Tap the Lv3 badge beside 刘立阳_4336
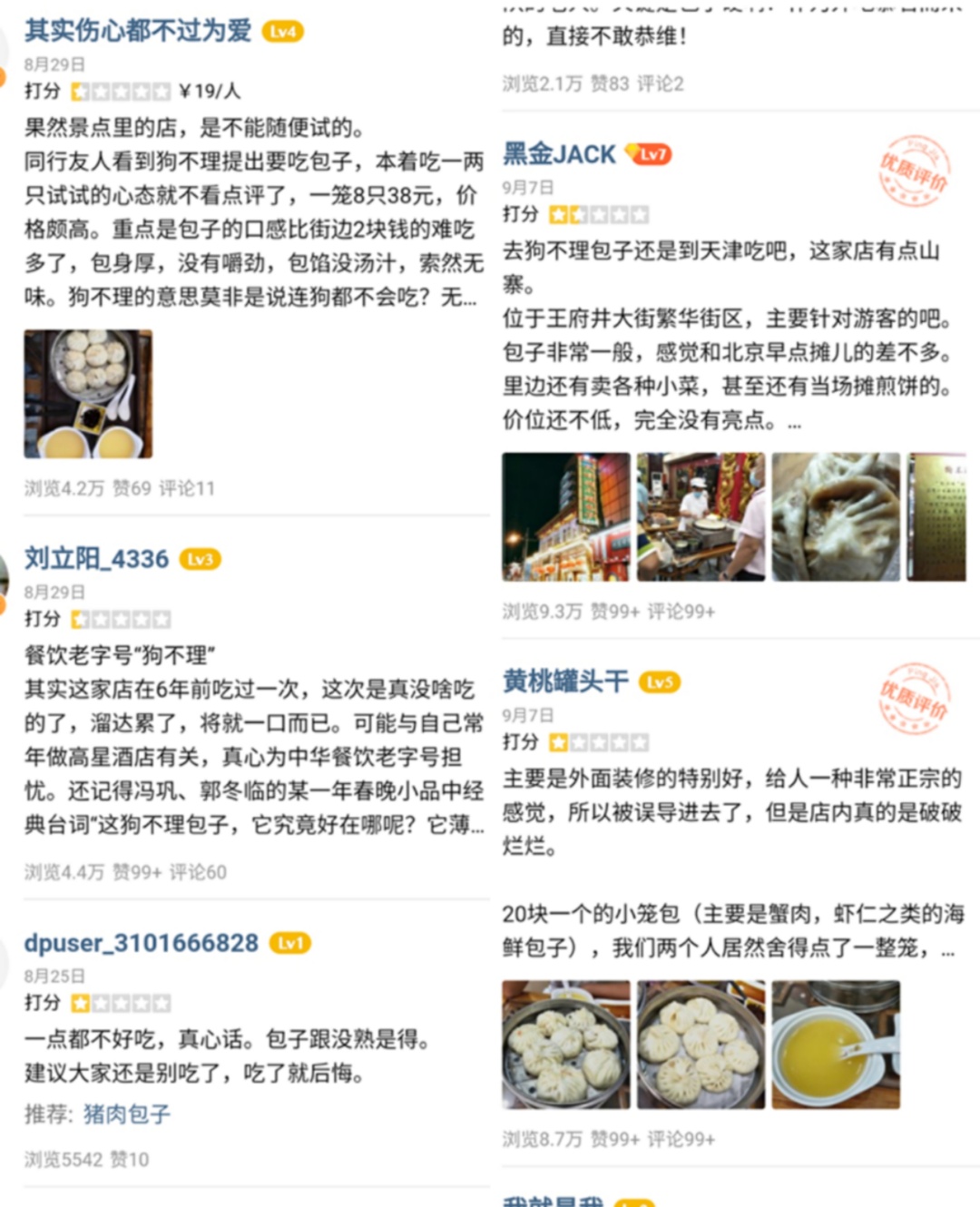The image size is (980, 1207). click(x=201, y=559)
